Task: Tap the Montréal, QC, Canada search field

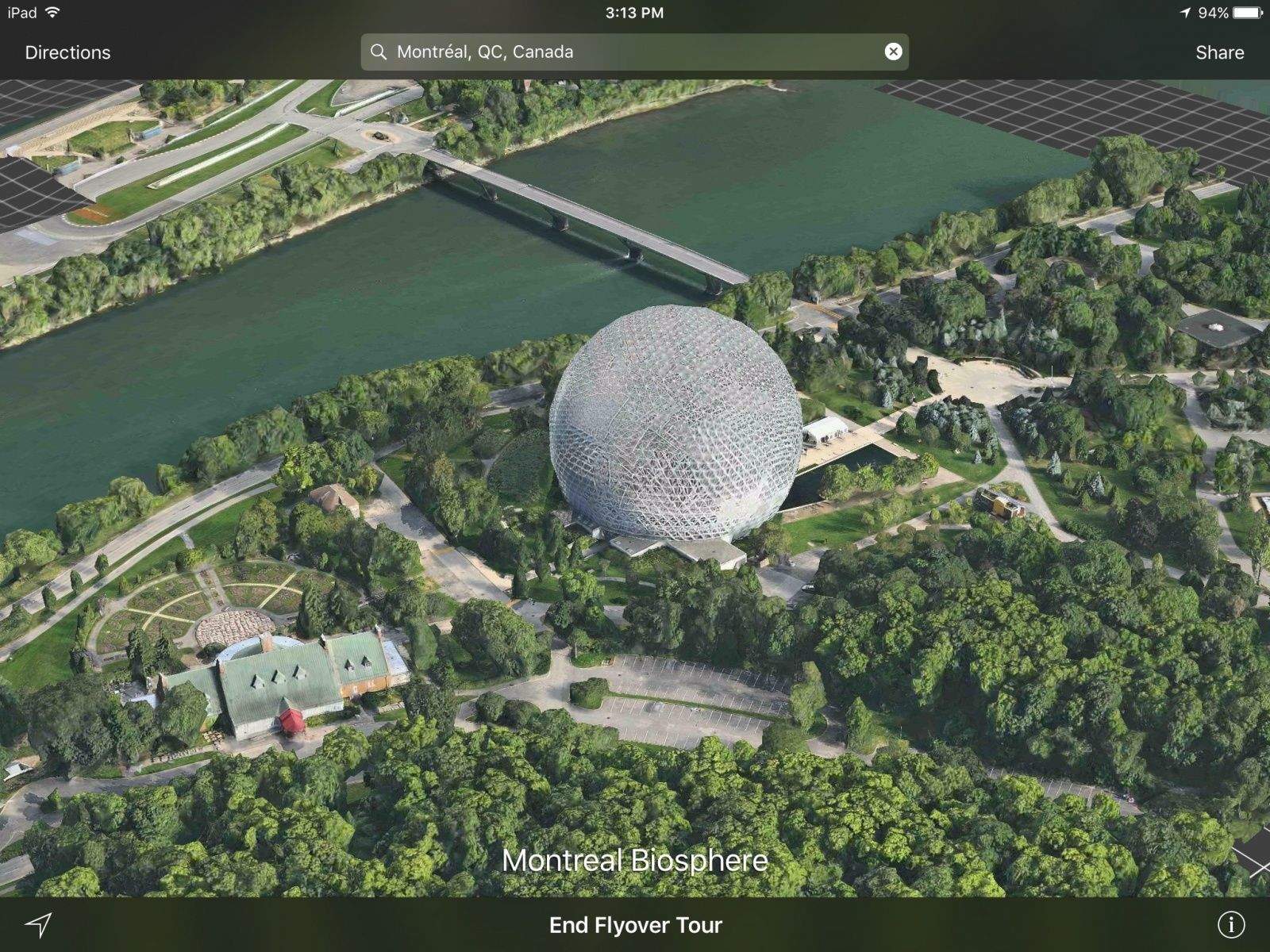Action: pos(619,52)
